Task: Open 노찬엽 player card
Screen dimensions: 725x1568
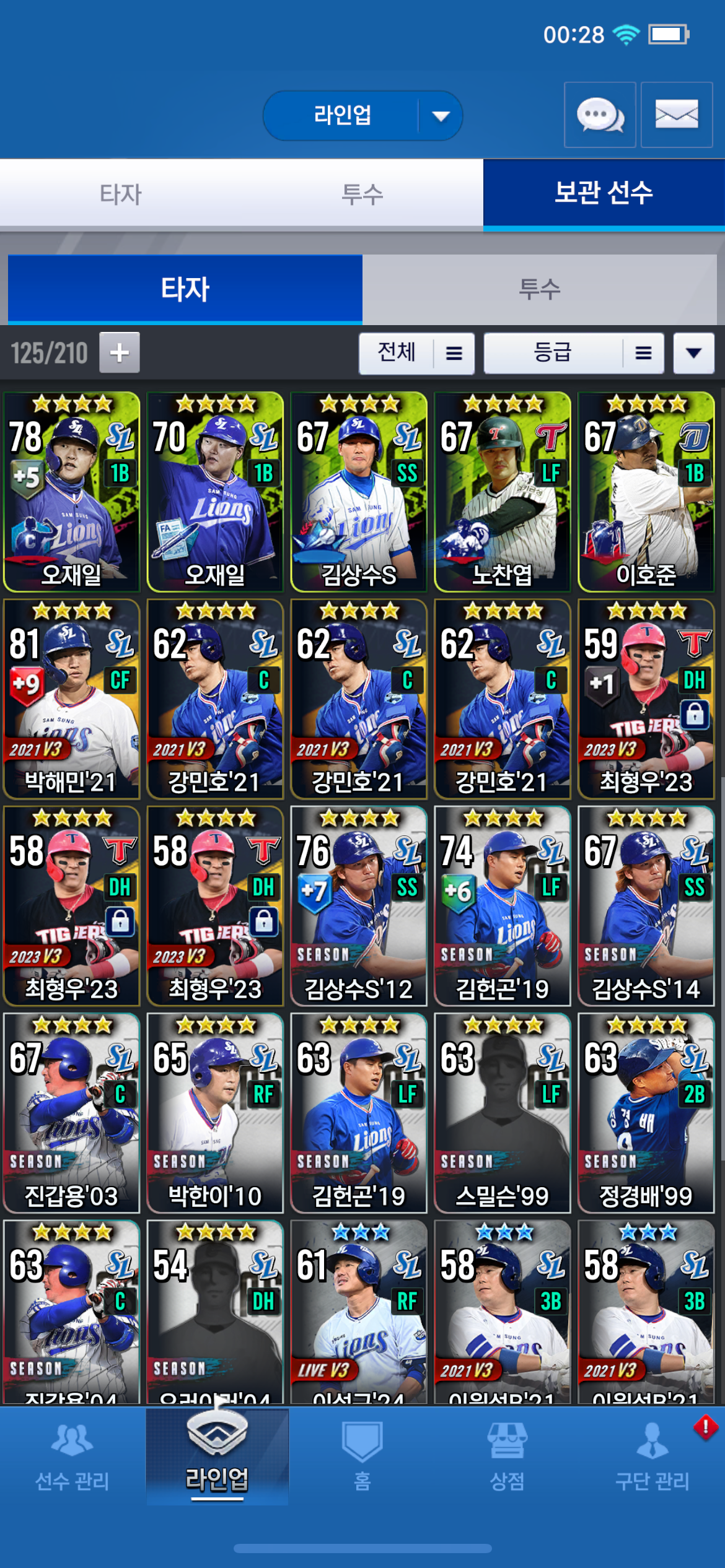Action: click(x=502, y=492)
